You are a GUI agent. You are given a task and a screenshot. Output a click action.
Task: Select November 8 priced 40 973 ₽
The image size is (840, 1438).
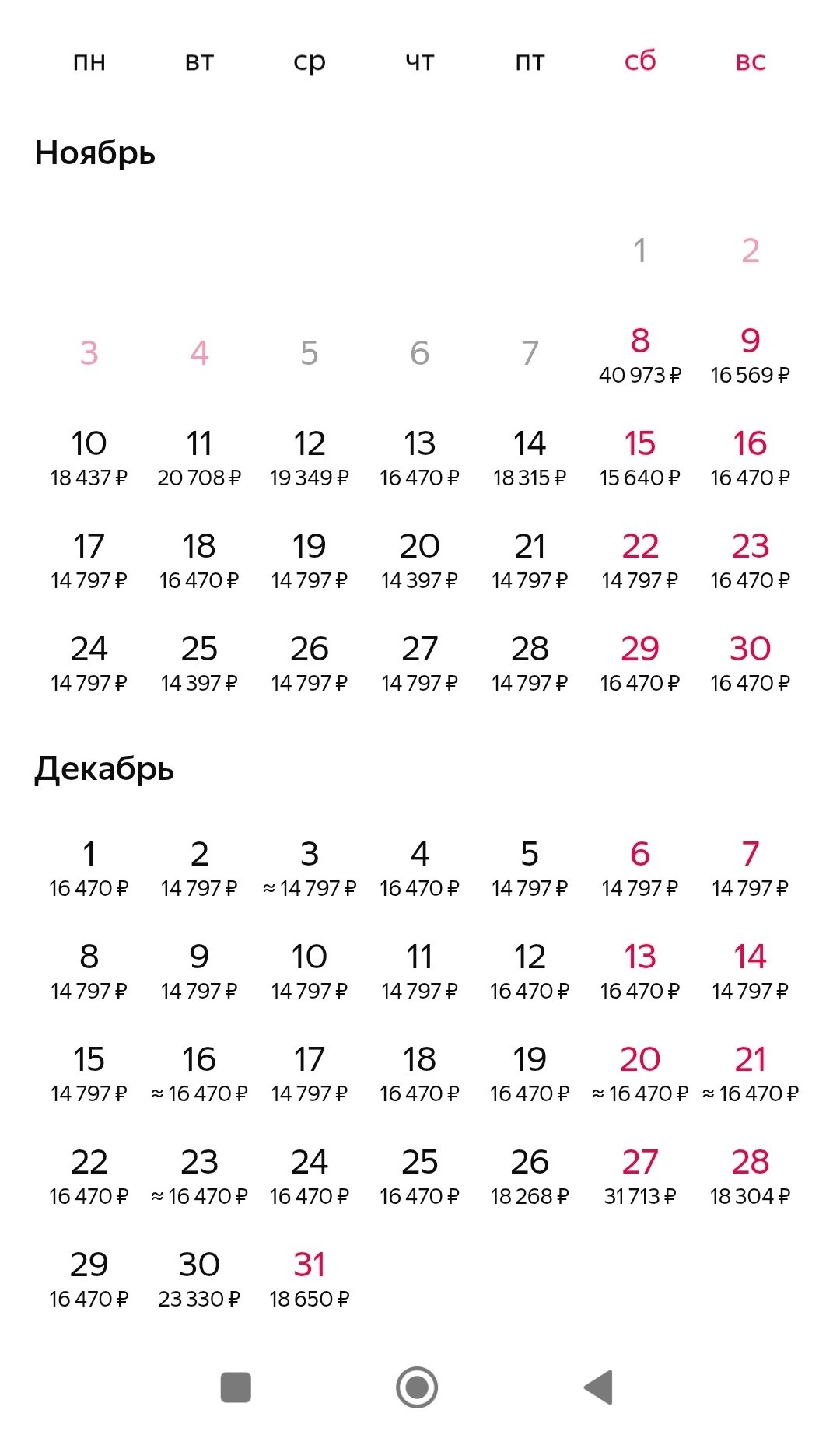click(640, 355)
